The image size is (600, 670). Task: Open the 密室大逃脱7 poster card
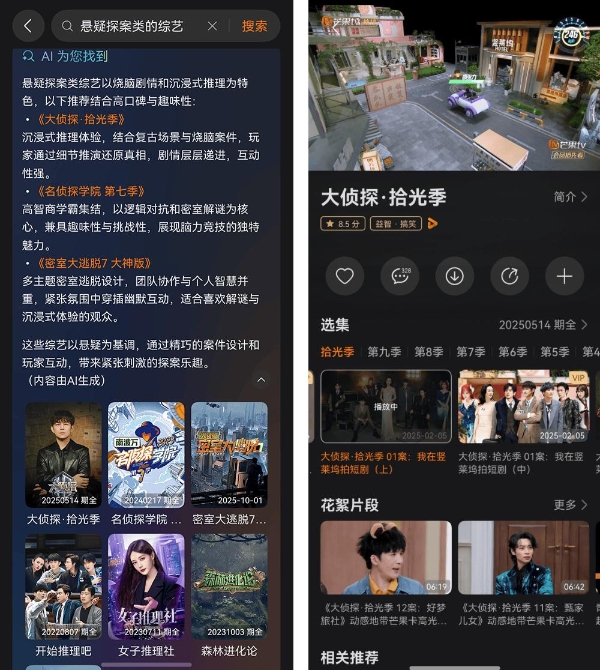pos(229,456)
